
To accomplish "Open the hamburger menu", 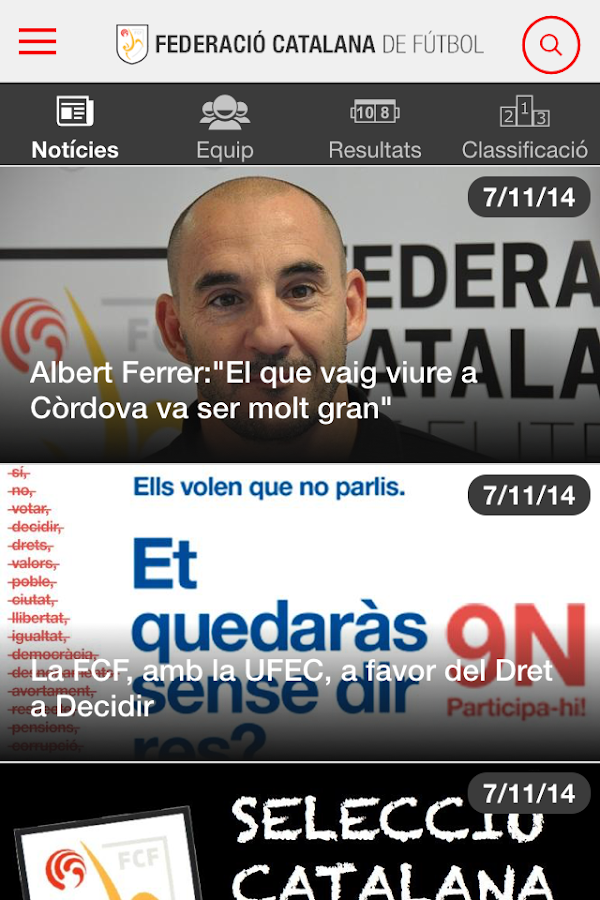I will (37, 42).
